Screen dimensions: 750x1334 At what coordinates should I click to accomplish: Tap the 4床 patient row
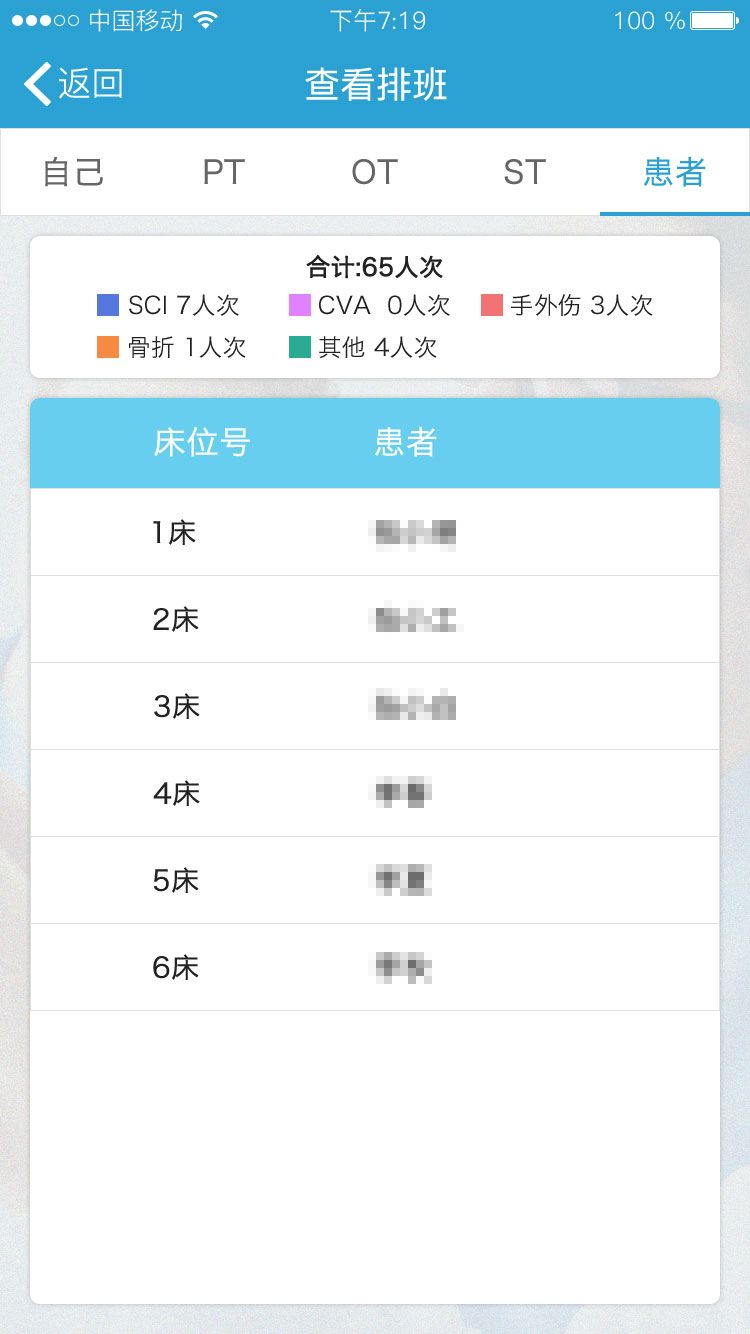click(375, 793)
